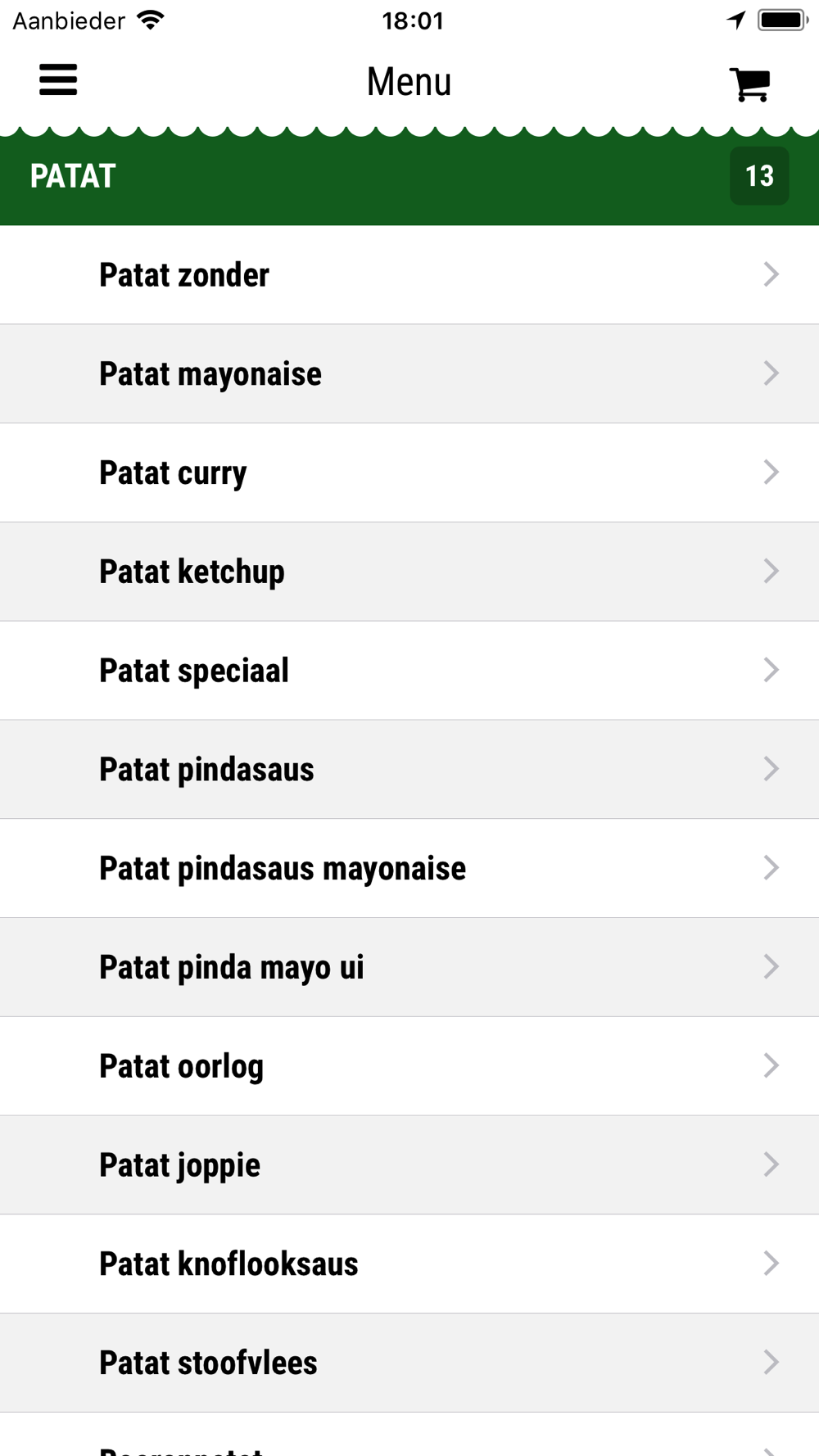Open Patat knoflooksaus

click(x=409, y=1264)
